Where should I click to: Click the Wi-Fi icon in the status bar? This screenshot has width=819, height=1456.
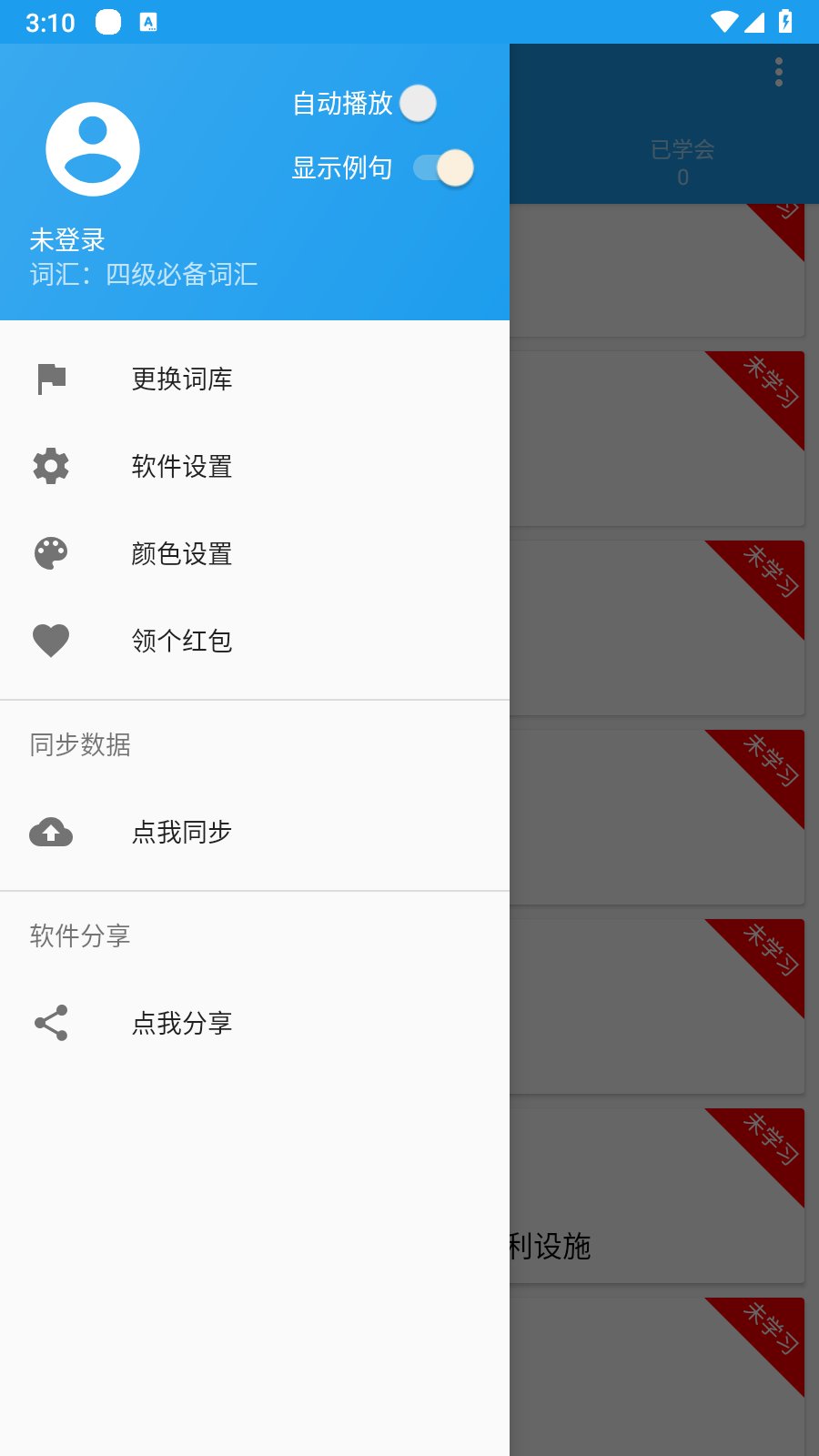coord(722,23)
